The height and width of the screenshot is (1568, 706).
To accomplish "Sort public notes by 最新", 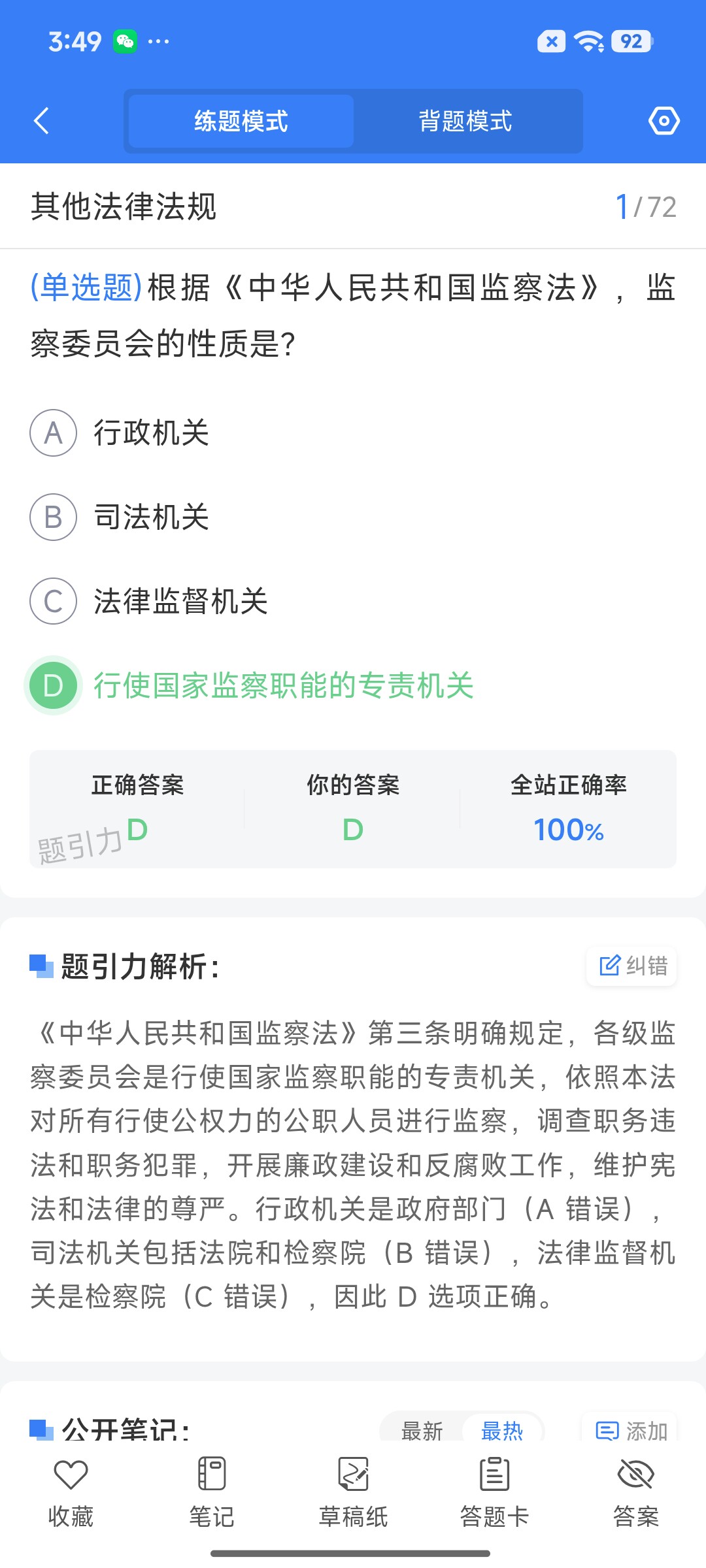I will [422, 1431].
